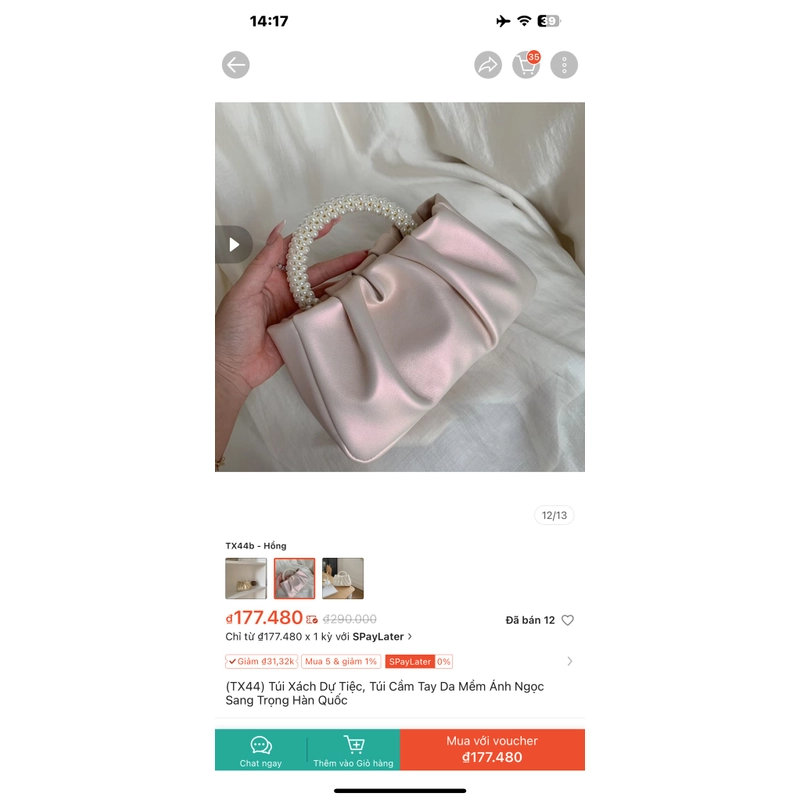800x800 pixels.
Task: Open the shopping cart with 35 items
Action: 526,66
